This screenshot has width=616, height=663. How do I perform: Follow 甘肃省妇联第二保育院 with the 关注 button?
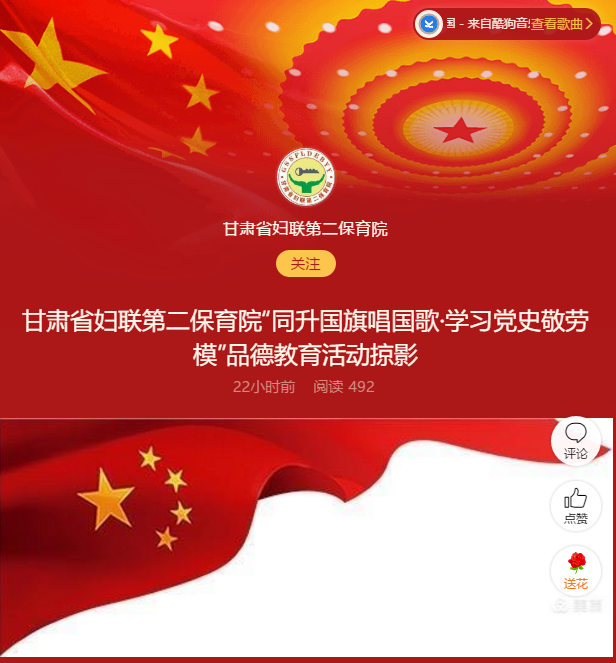pyautogui.click(x=305, y=264)
